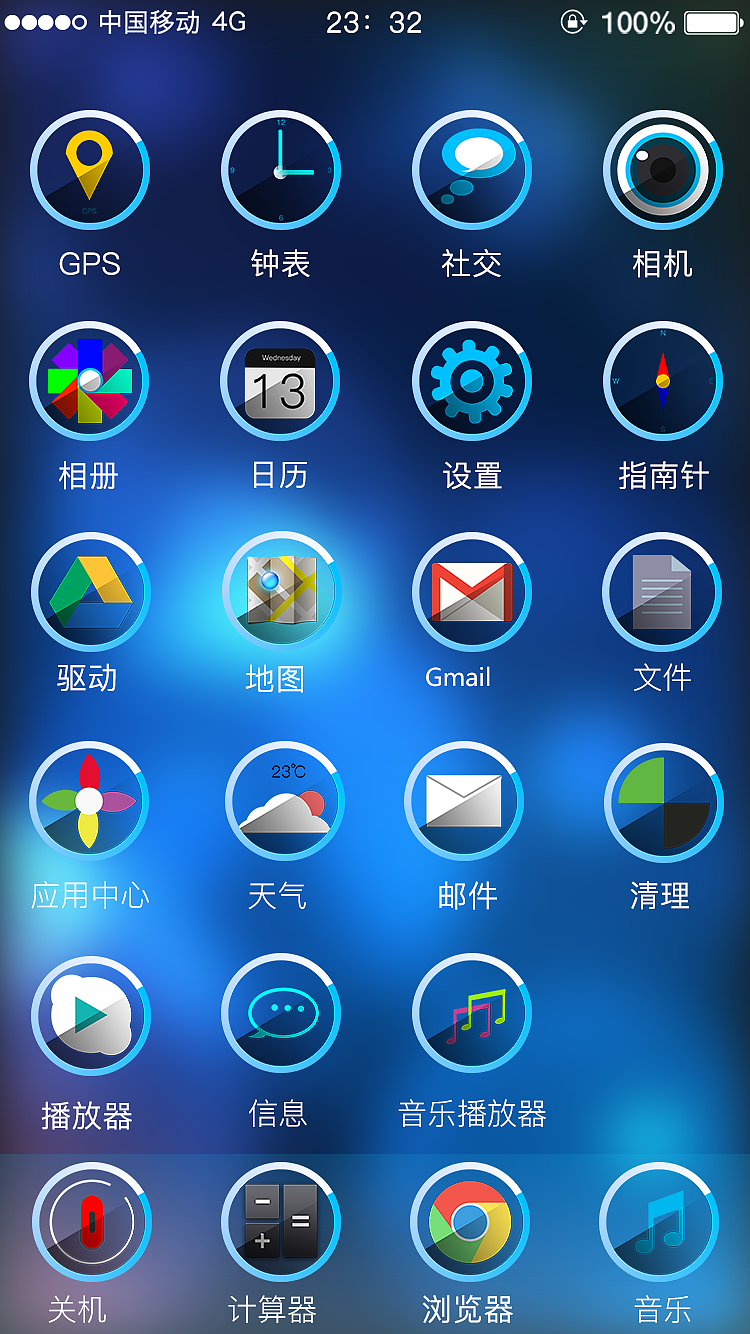Open the 浏览器 Chrome browser
Image resolution: width=750 pixels, height=1334 pixels.
[470, 1222]
